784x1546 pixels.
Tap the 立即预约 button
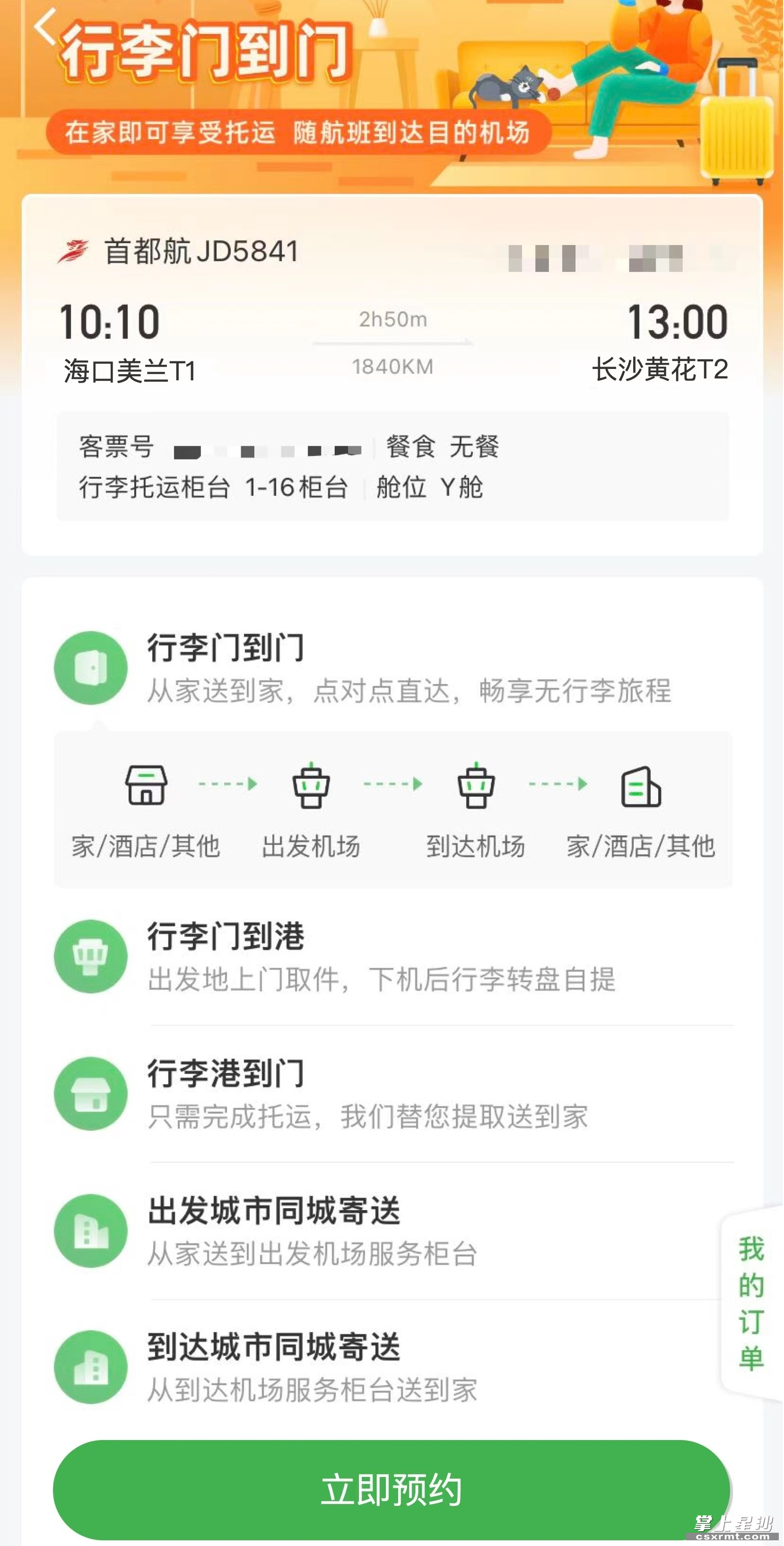point(391,1490)
